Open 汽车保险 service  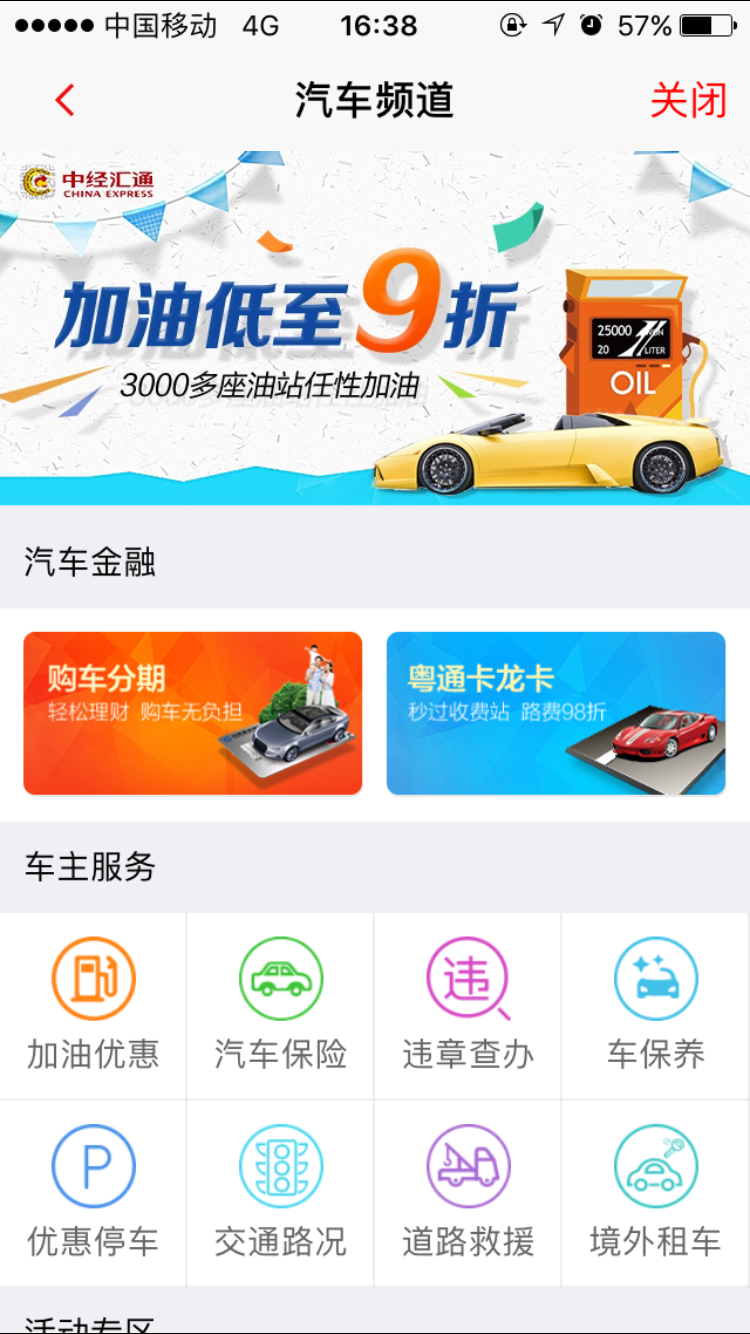281,1004
